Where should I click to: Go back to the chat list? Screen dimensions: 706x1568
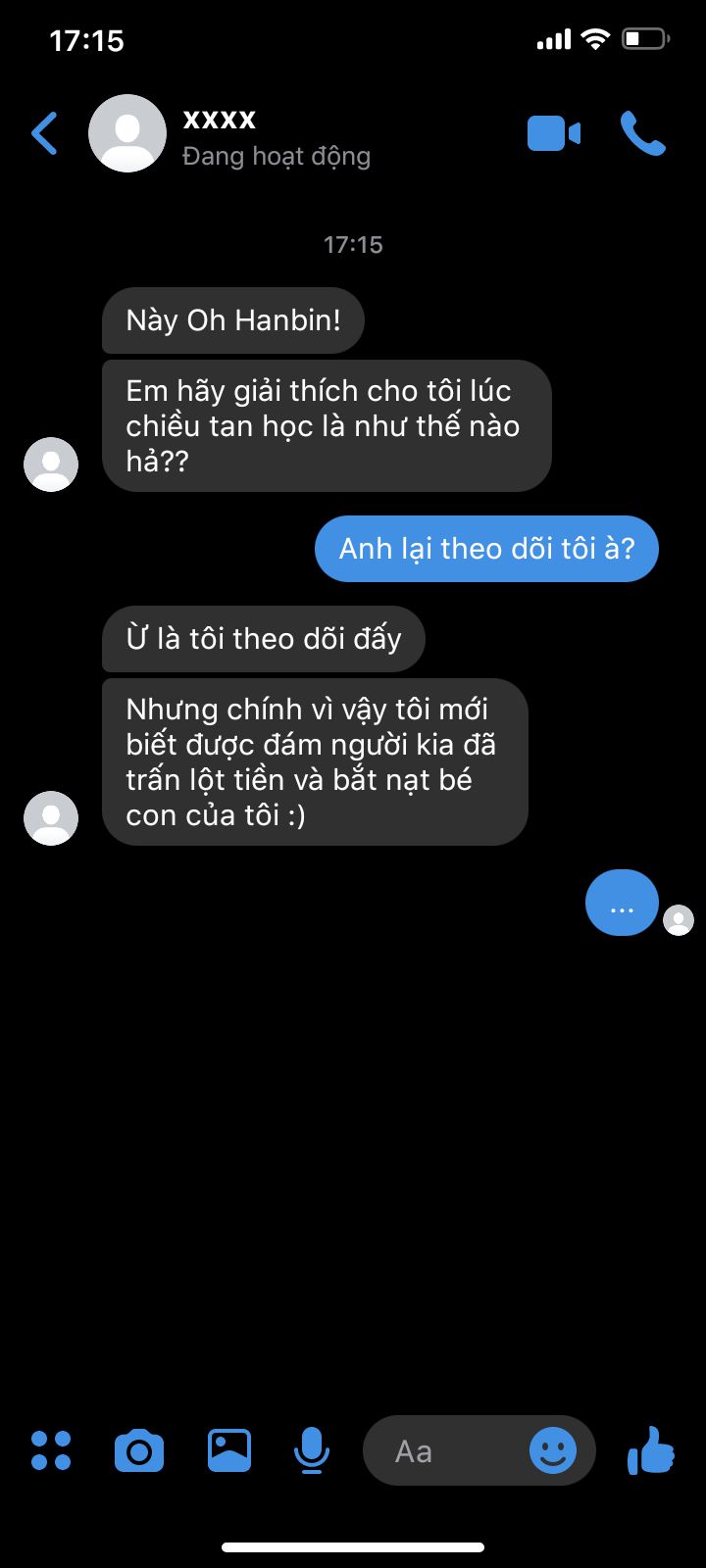(45, 134)
